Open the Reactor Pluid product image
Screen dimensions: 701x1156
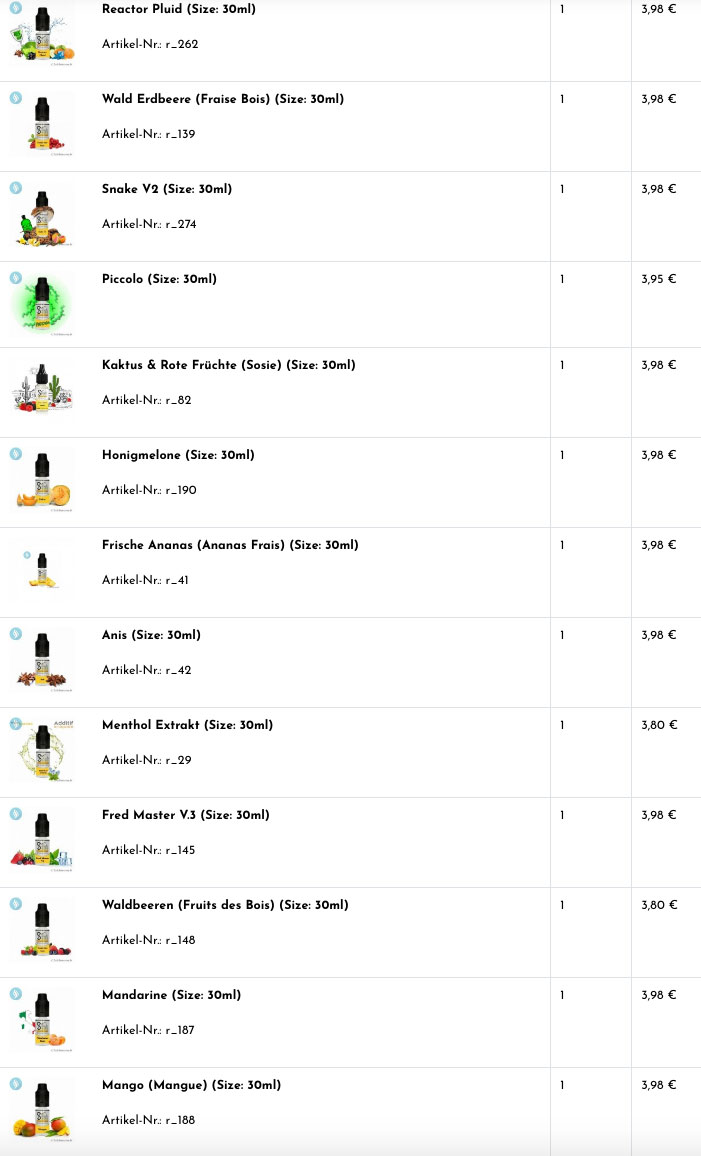42,36
